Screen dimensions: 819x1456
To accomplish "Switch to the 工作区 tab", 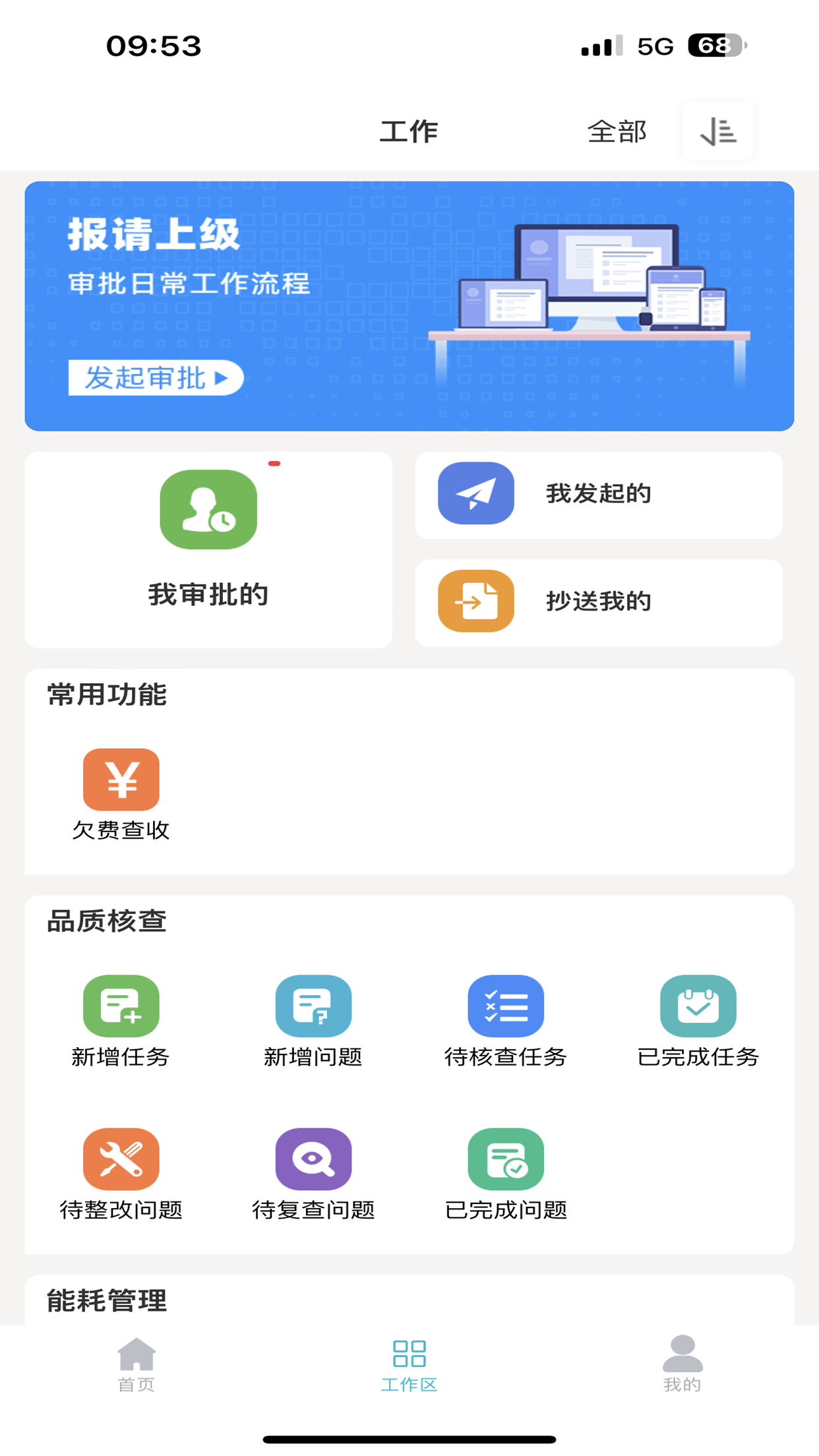I will pyautogui.click(x=409, y=1364).
